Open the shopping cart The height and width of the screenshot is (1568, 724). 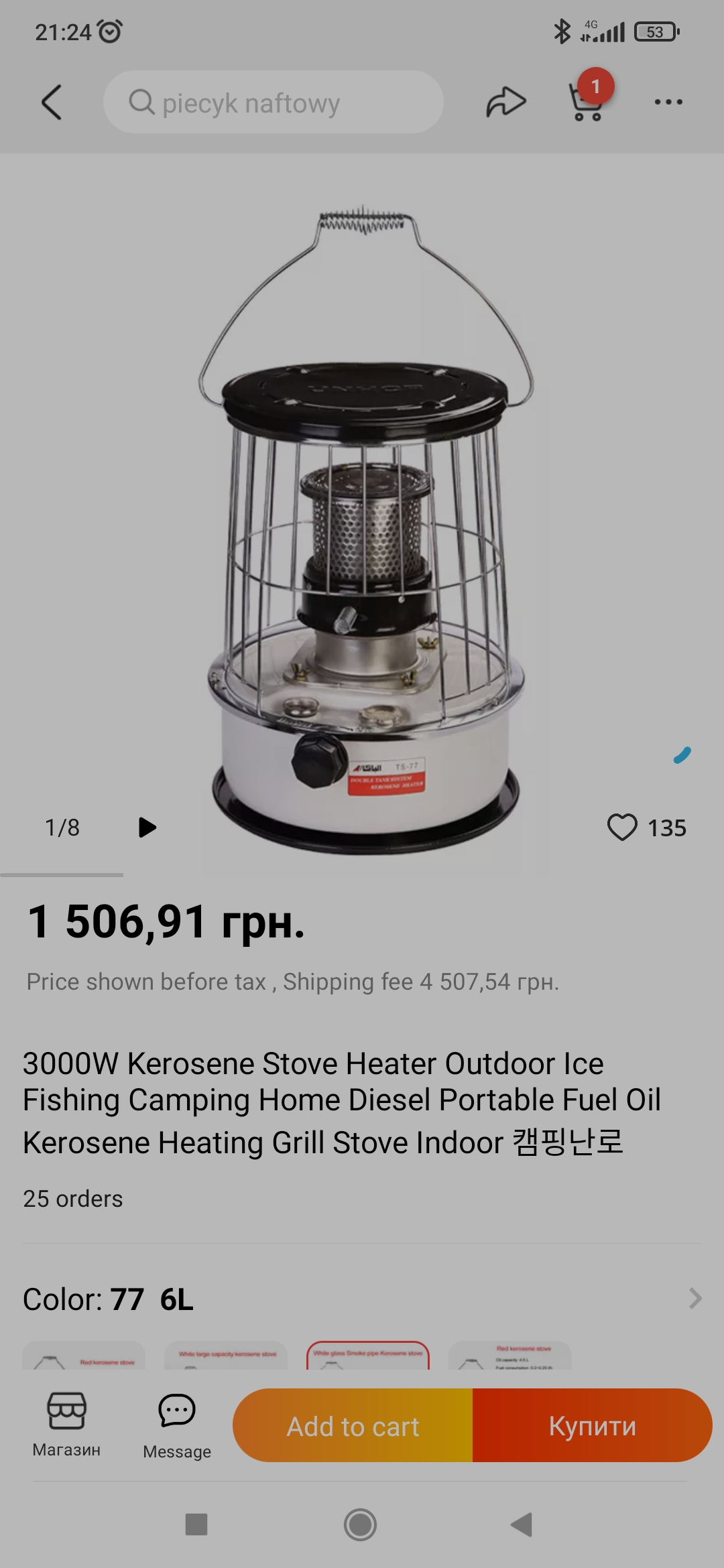[x=587, y=101]
